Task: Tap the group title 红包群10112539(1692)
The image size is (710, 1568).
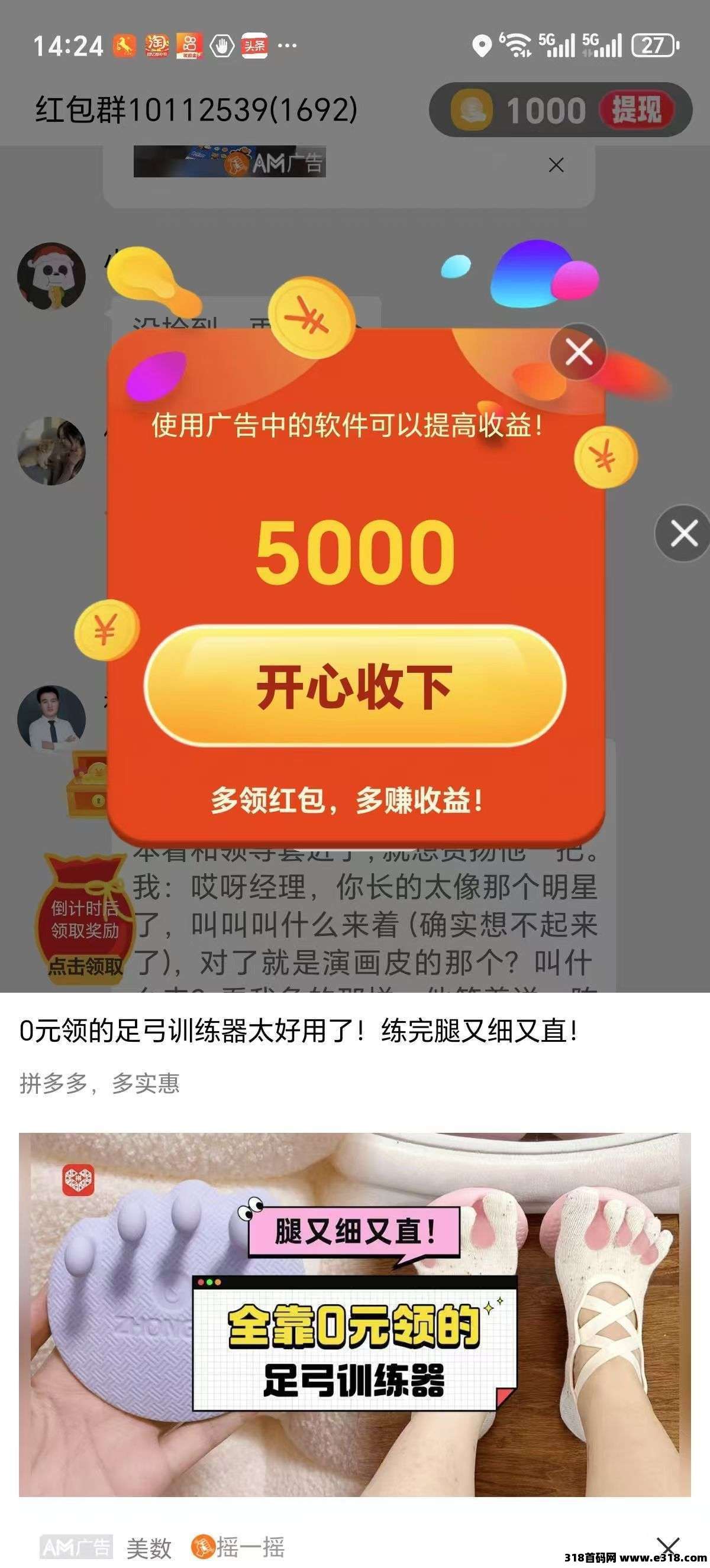Action: click(195, 110)
